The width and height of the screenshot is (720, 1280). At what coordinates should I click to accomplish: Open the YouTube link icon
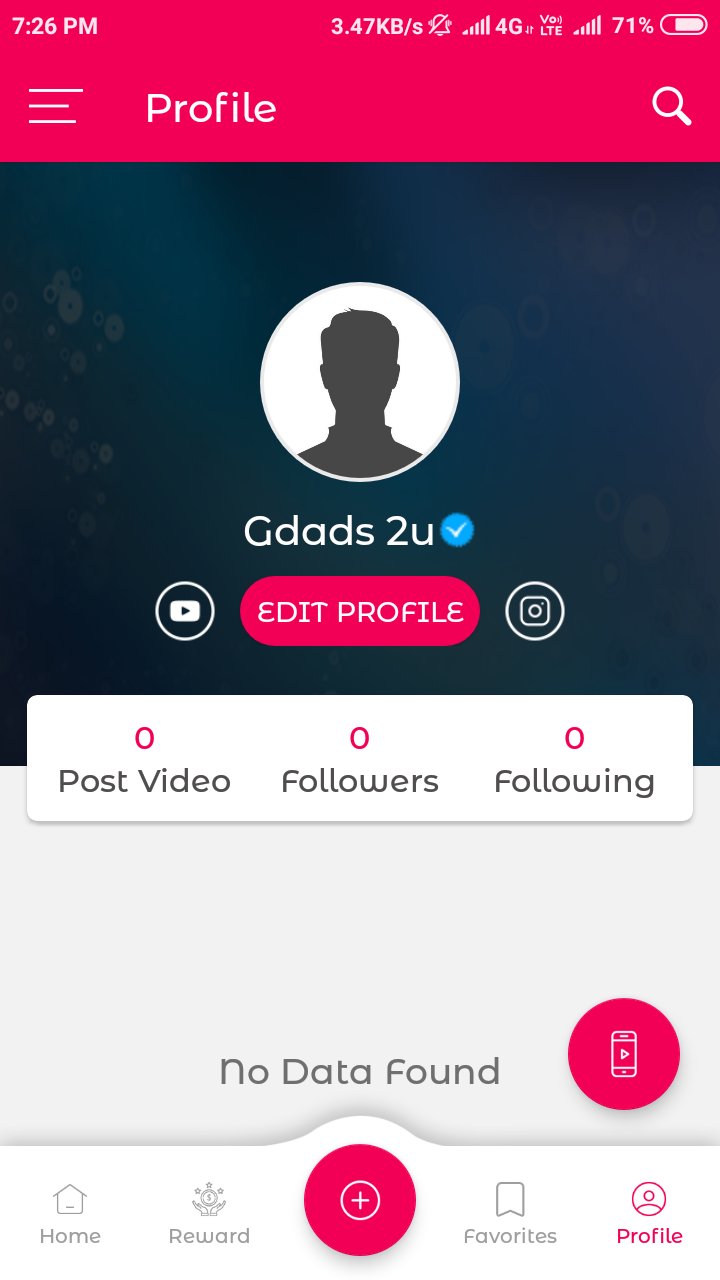click(x=185, y=611)
